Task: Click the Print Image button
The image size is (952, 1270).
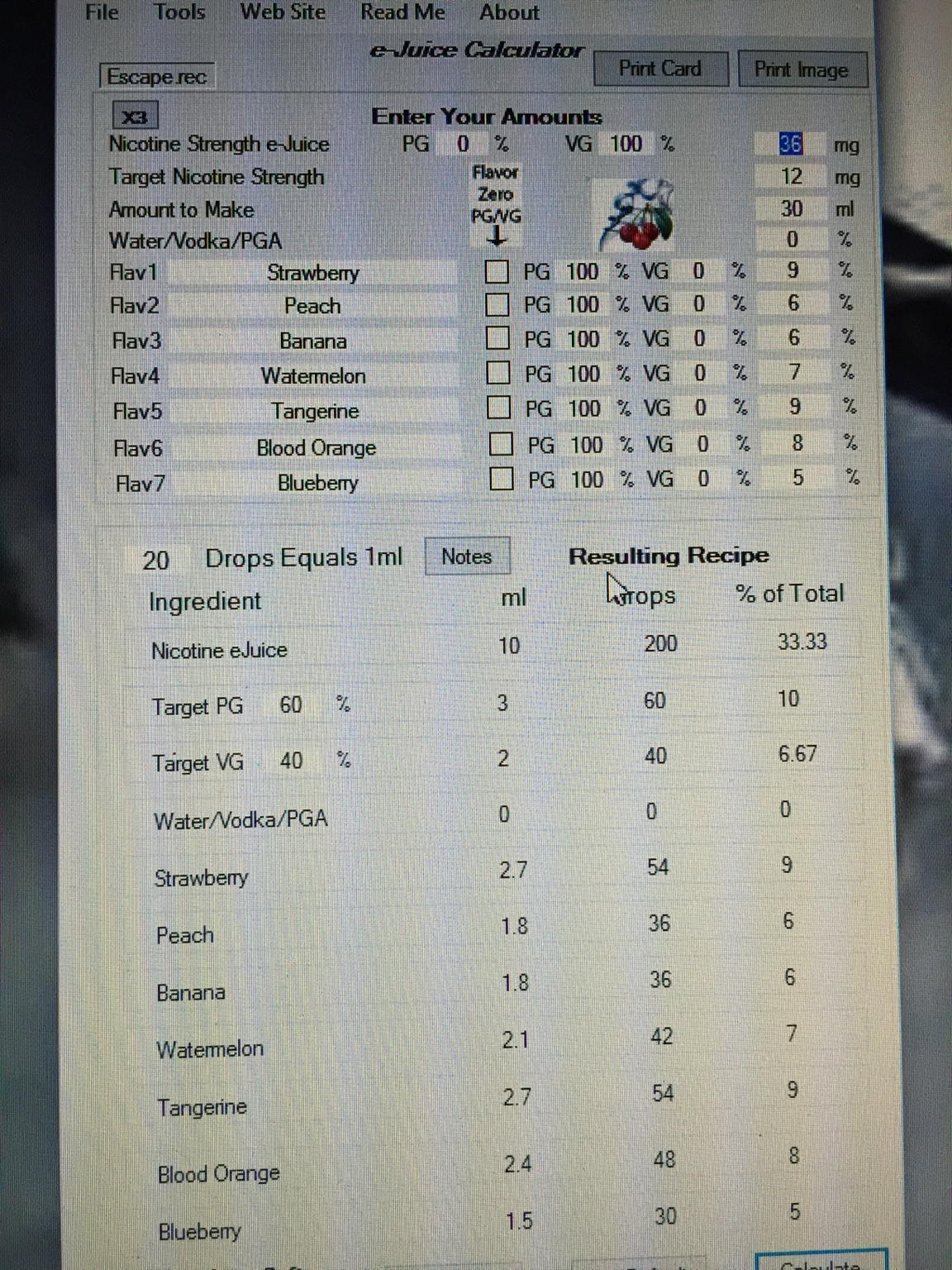Action: click(x=800, y=69)
